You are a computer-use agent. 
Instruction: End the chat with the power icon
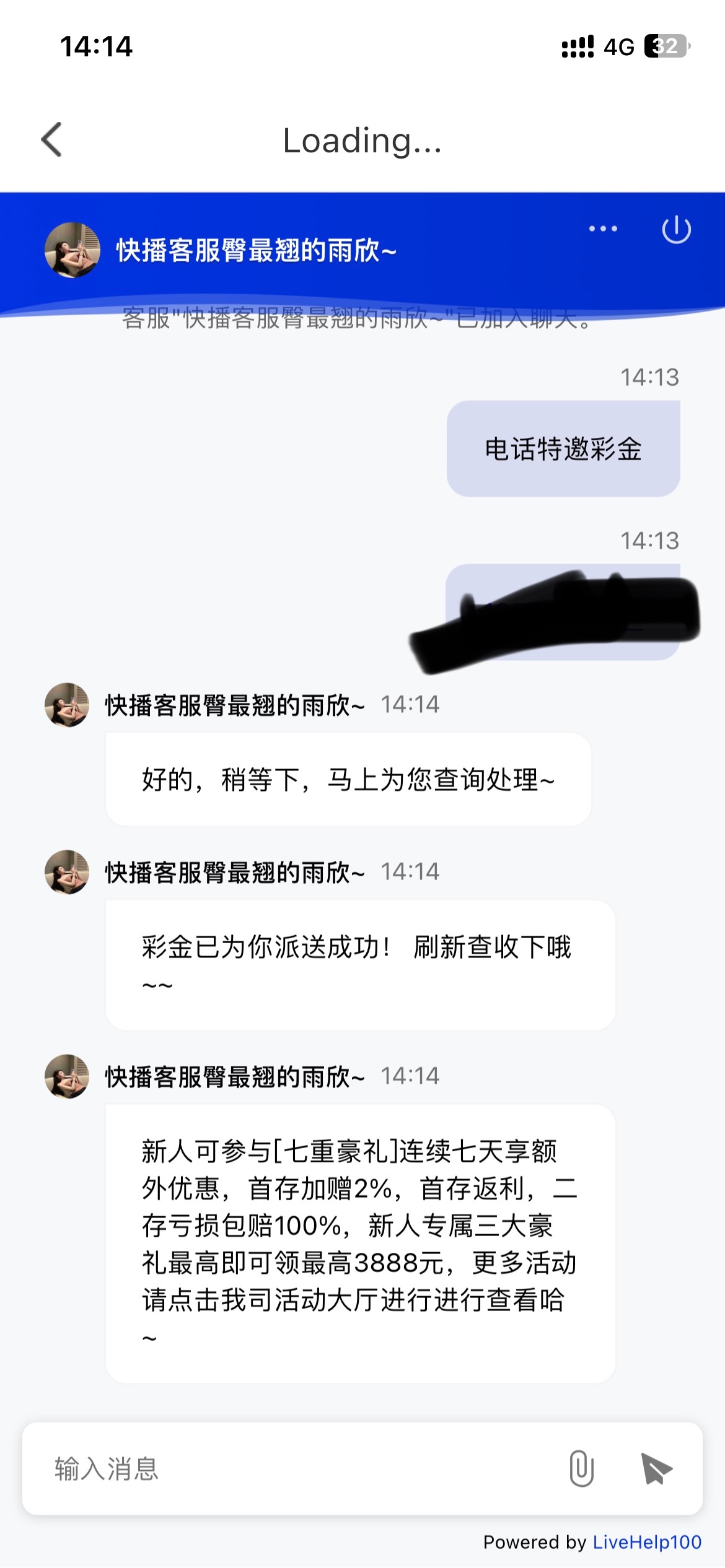(x=676, y=230)
